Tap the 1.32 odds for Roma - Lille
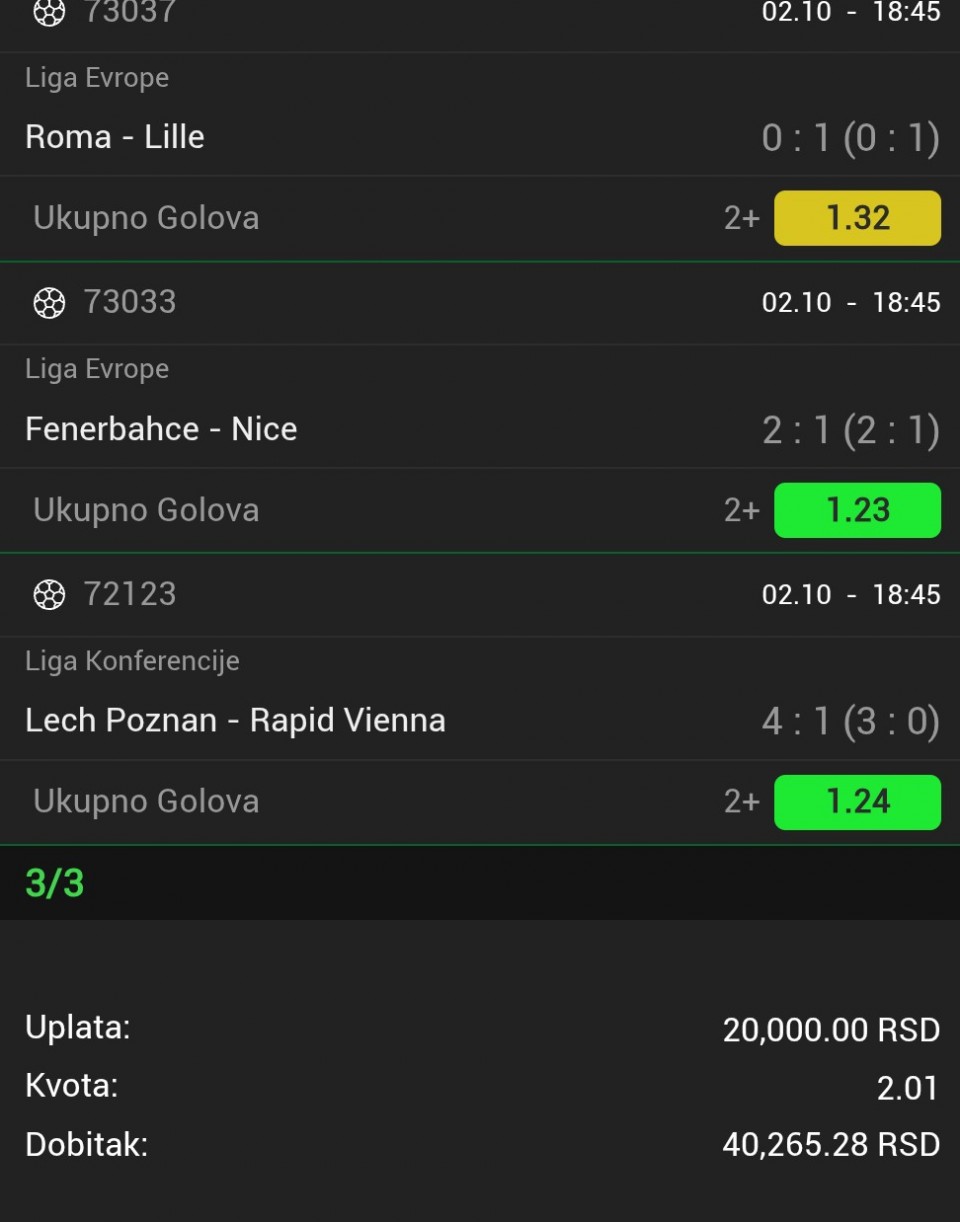This screenshot has height=1222, width=960. pyautogui.click(x=857, y=218)
